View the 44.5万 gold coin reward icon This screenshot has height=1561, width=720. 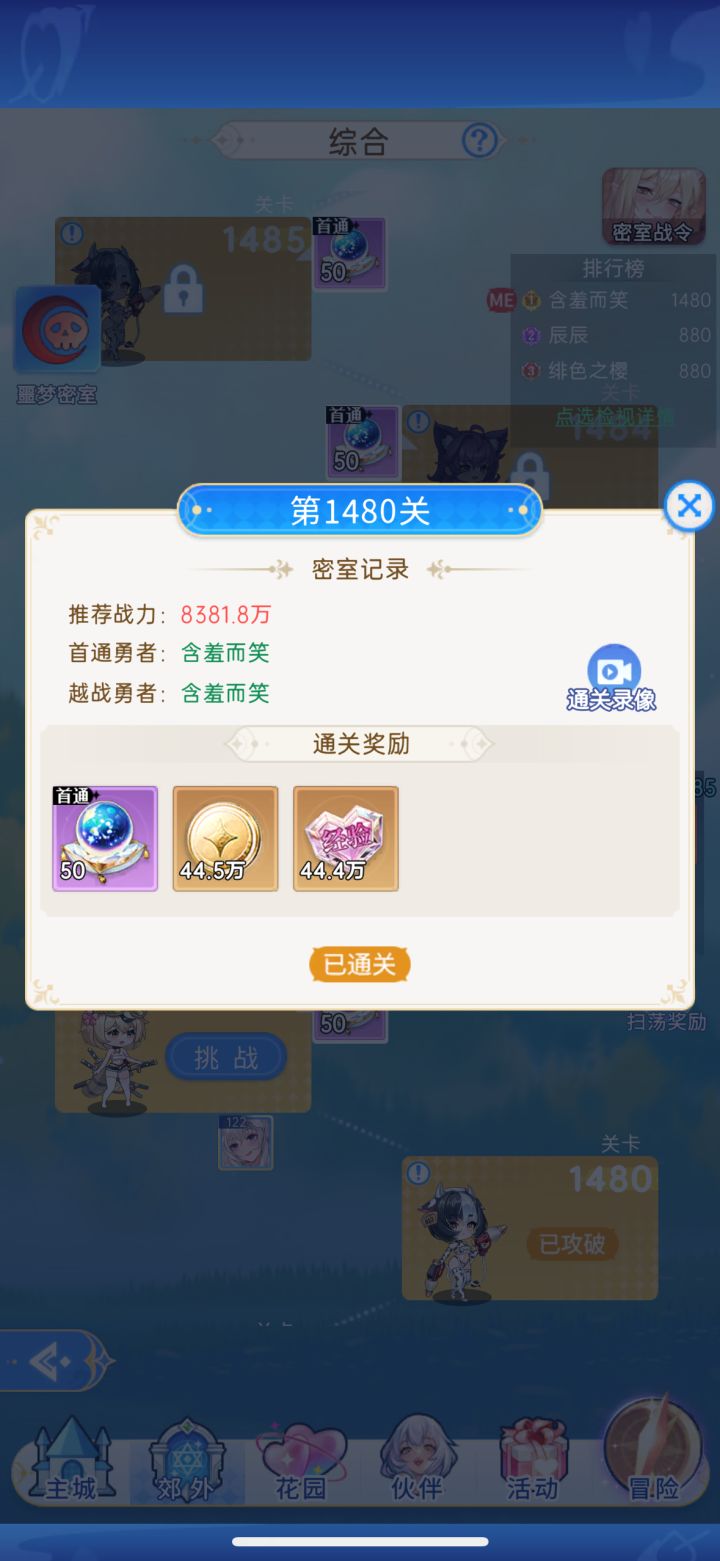225,838
